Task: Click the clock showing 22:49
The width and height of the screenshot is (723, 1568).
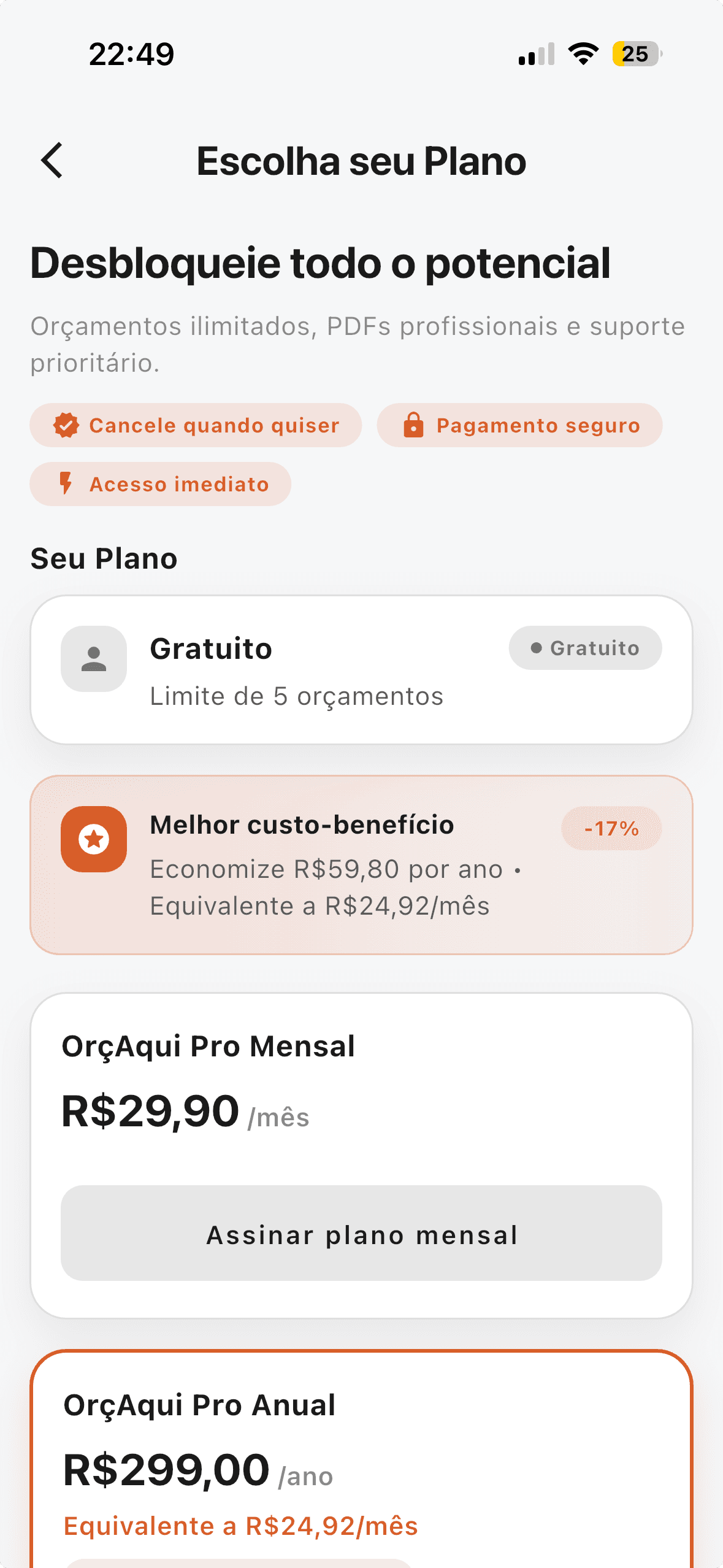Action: (x=131, y=54)
